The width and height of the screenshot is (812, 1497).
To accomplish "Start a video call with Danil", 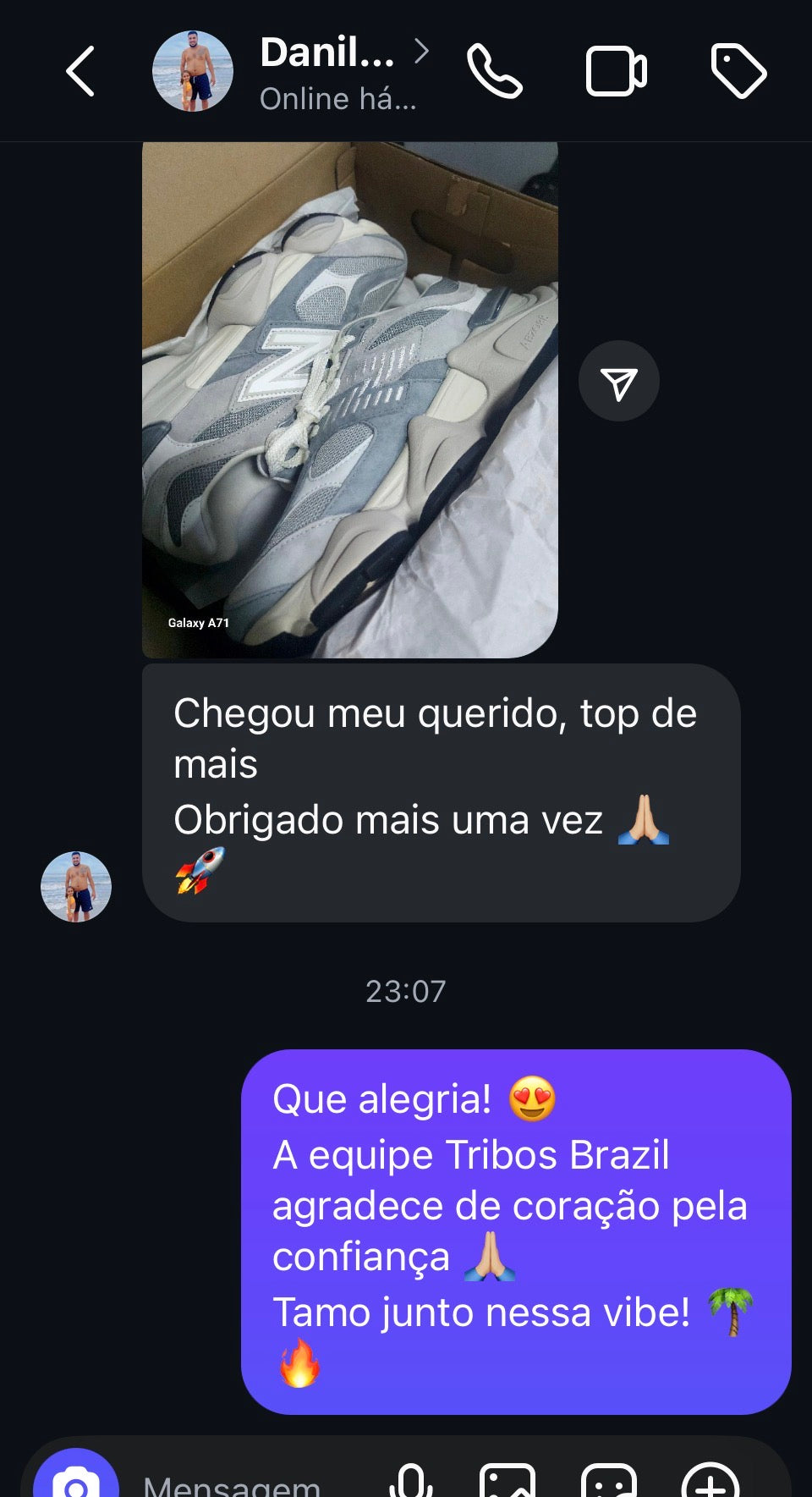I will [x=617, y=72].
